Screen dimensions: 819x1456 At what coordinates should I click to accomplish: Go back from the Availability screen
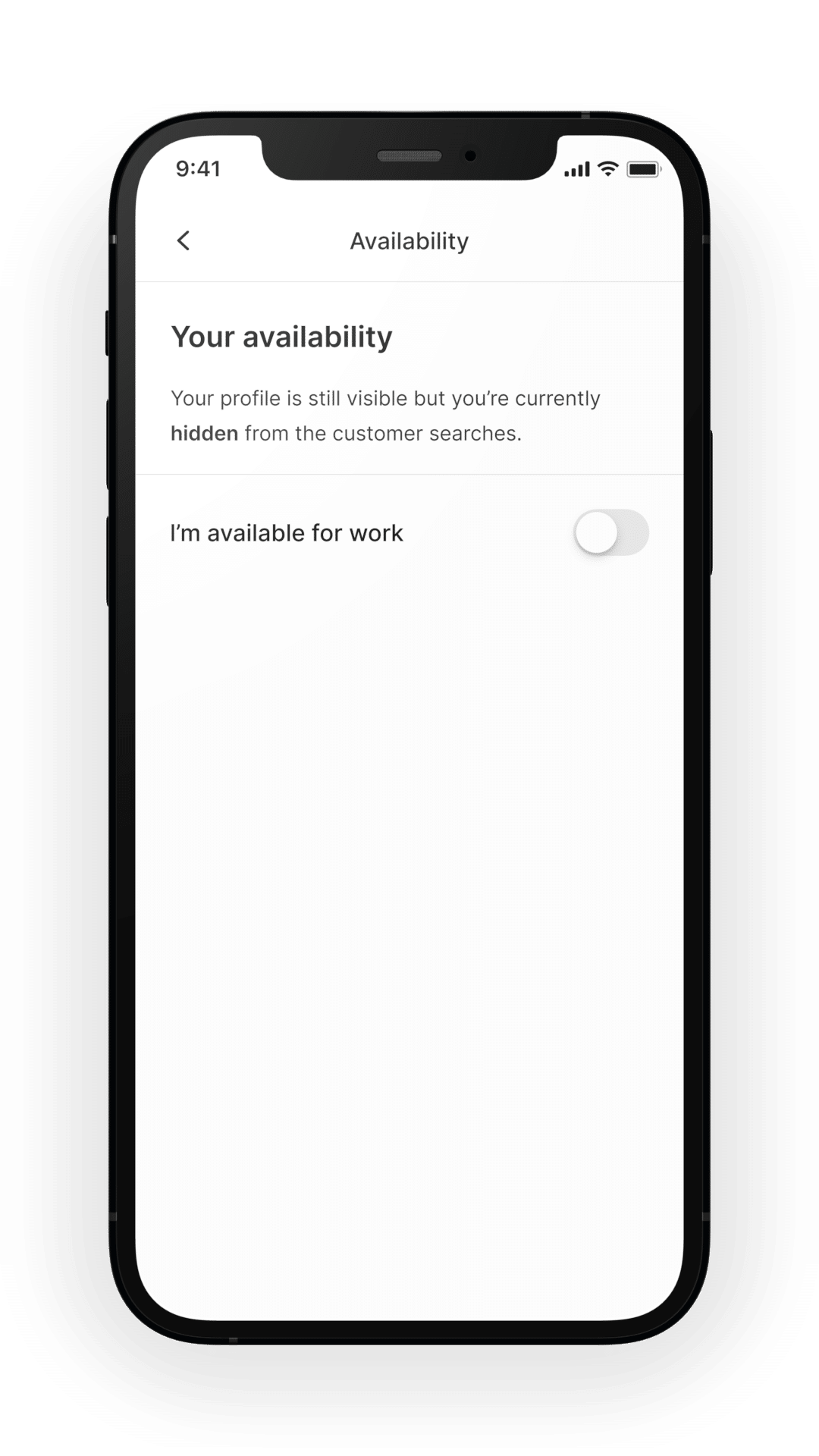(x=183, y=241)
